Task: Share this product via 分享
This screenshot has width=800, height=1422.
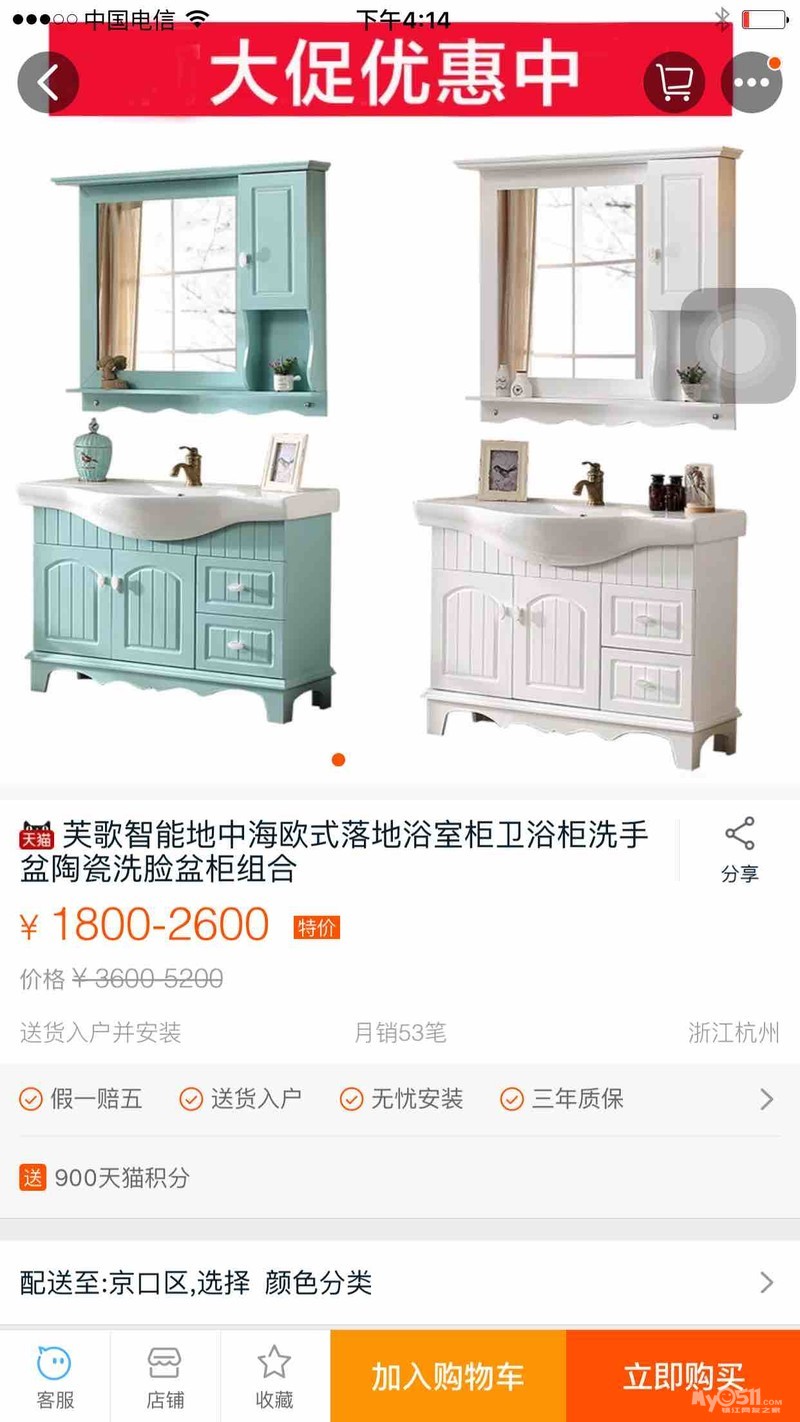Action: coord(739,850)
